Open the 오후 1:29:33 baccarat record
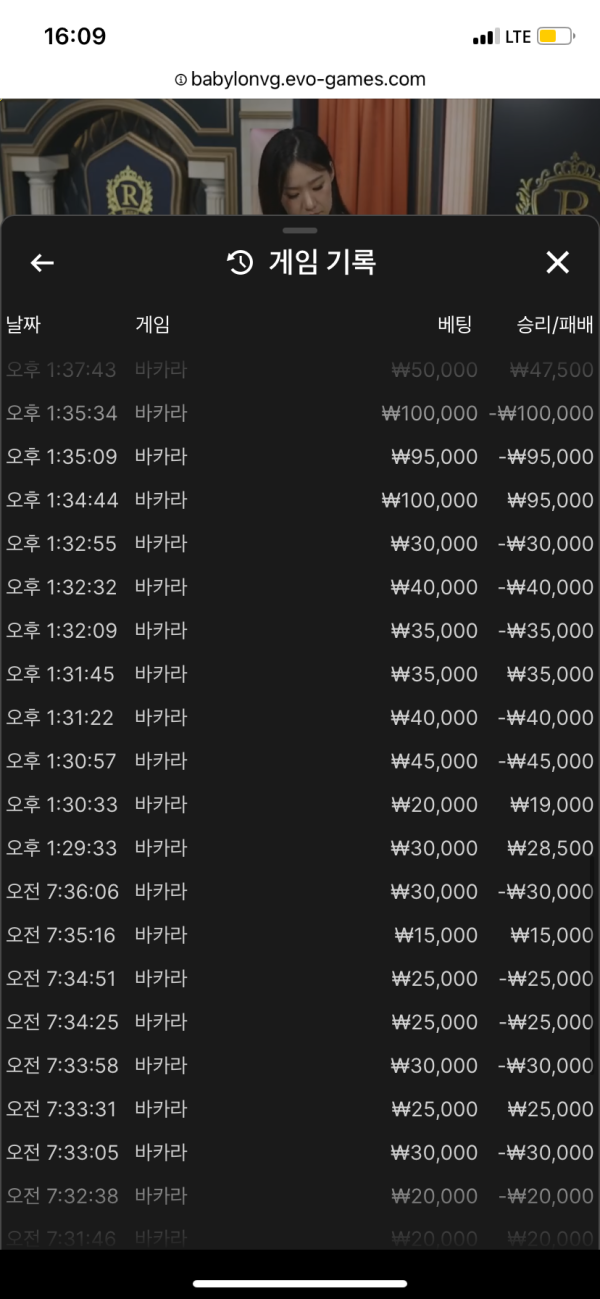The width and height of the screenshot is (600, 1299). click(300, 848)
